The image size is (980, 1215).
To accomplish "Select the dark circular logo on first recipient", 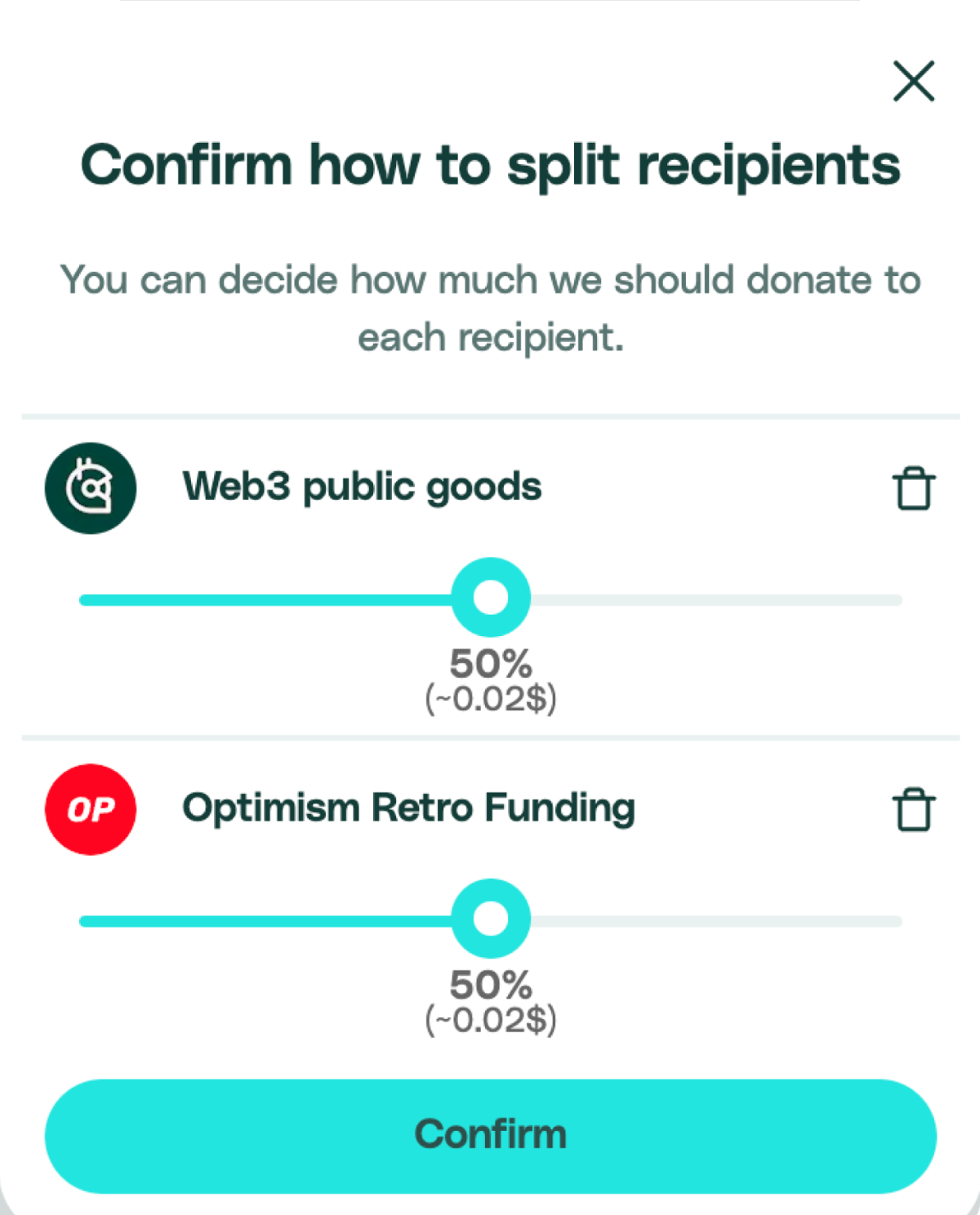I will pyautogui.click(x=90, y=486).
